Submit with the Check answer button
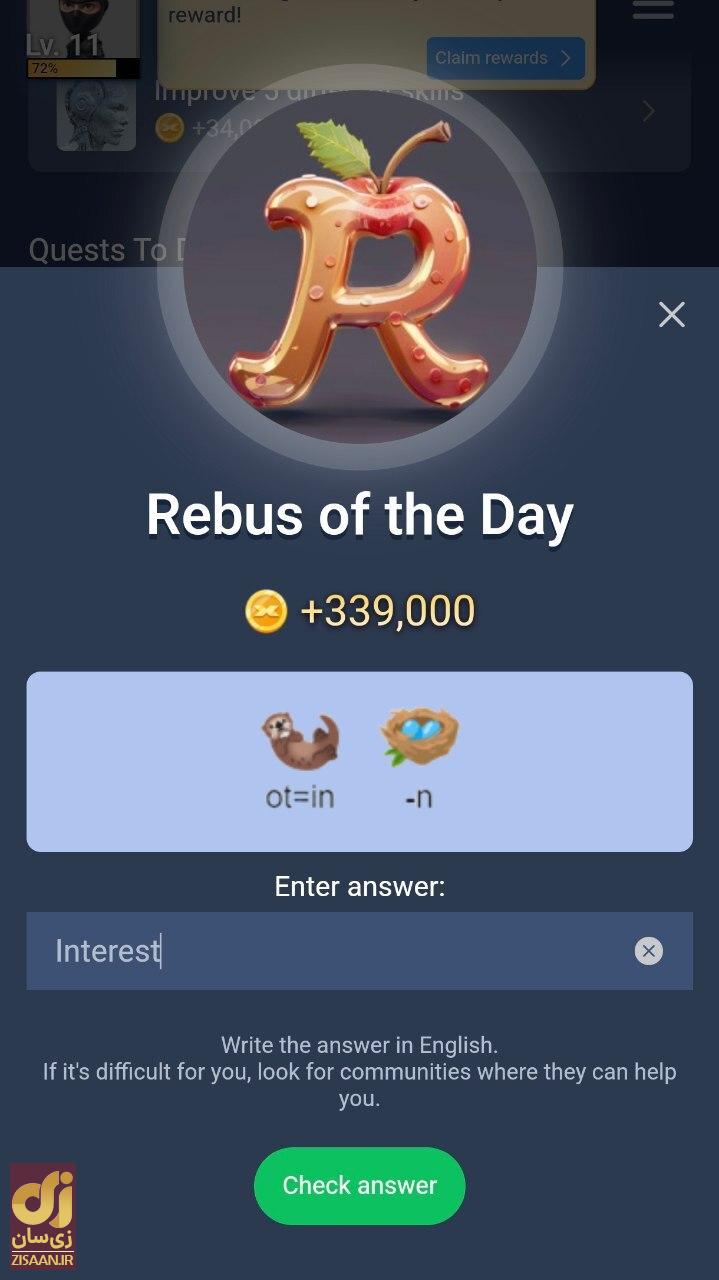 coord(359,1185)
